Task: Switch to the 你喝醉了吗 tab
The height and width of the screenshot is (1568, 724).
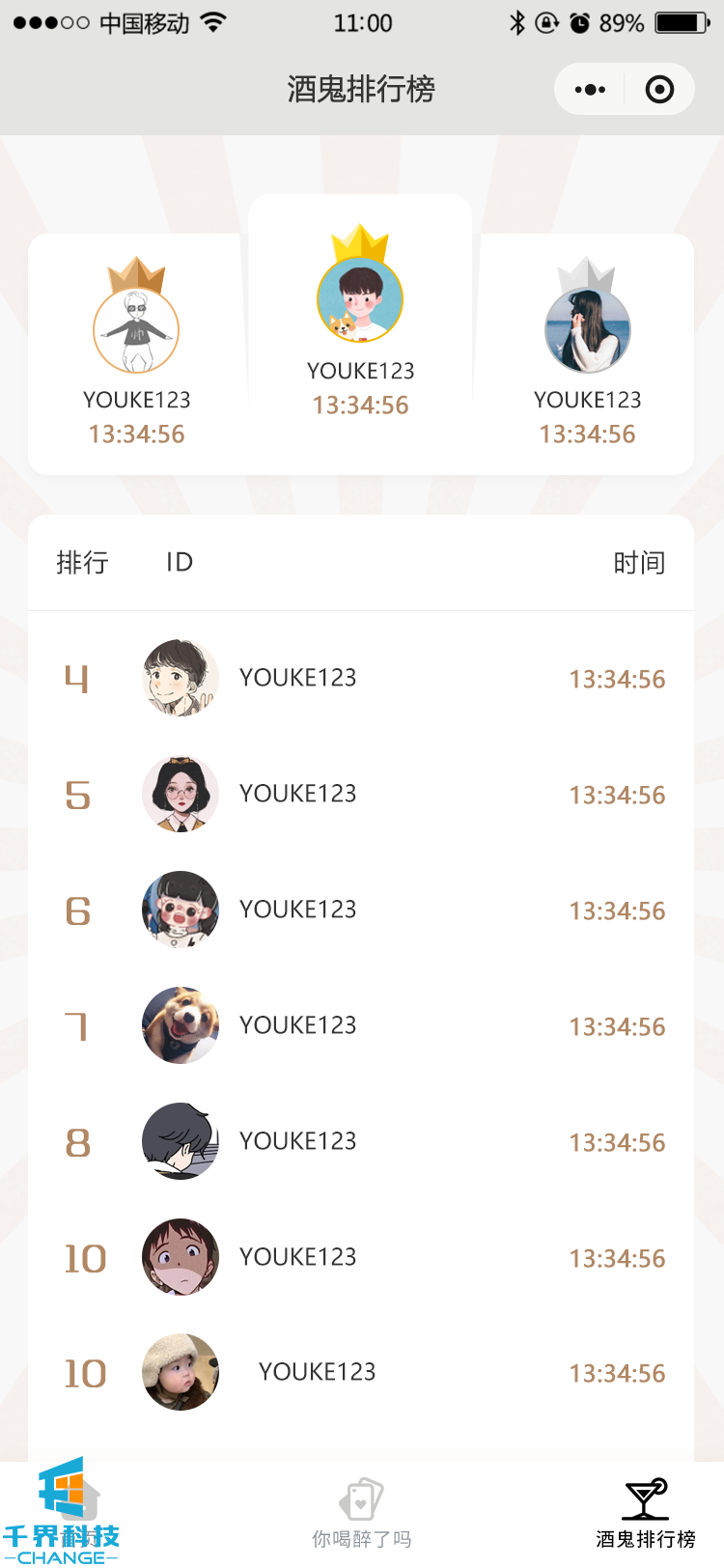Action: (361, 1514)
